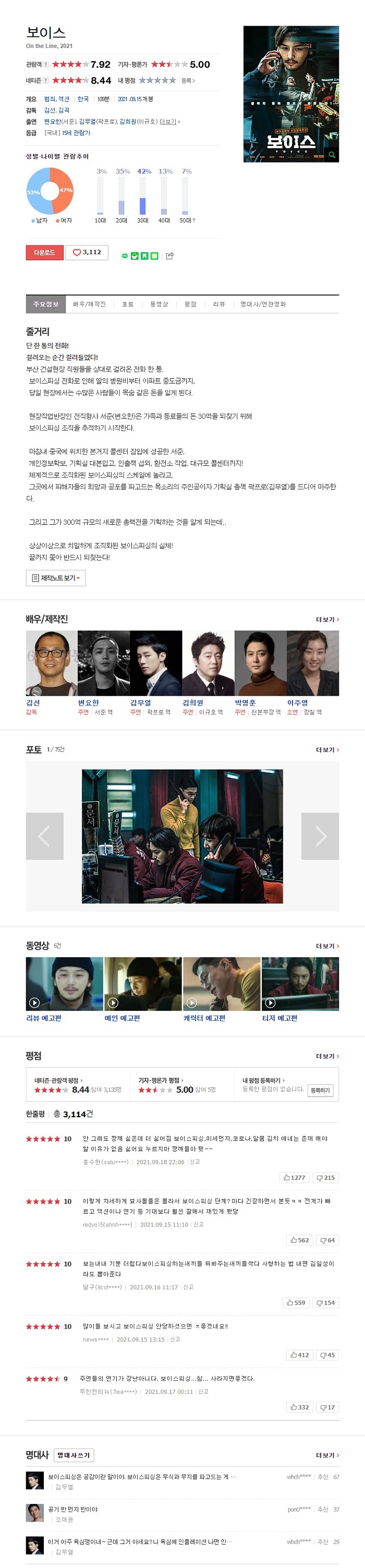Screen dimensions: 365x1568
Task: Show the previous photo in 포토
Action: 44,836
